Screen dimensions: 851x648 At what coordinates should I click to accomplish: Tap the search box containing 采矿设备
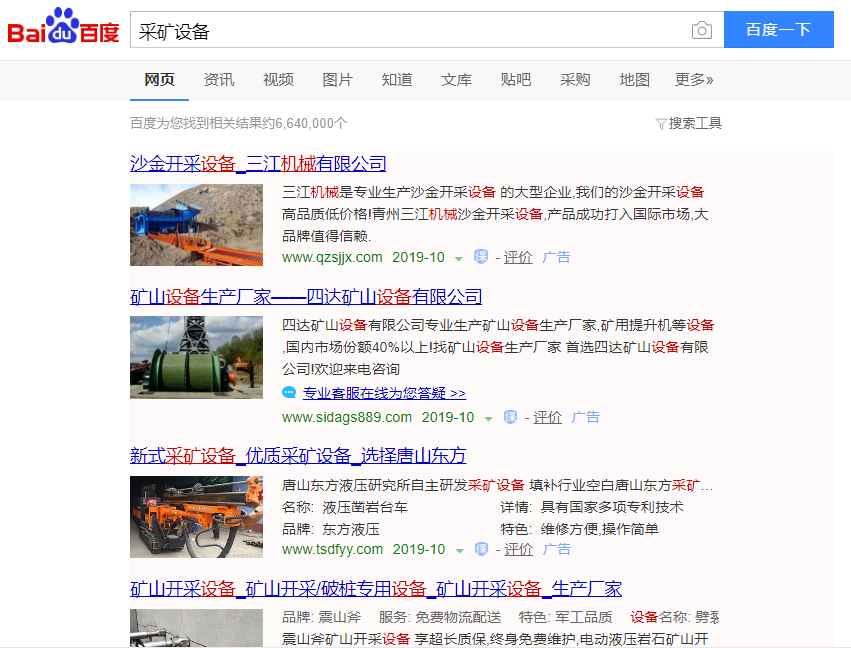point(400,30)
